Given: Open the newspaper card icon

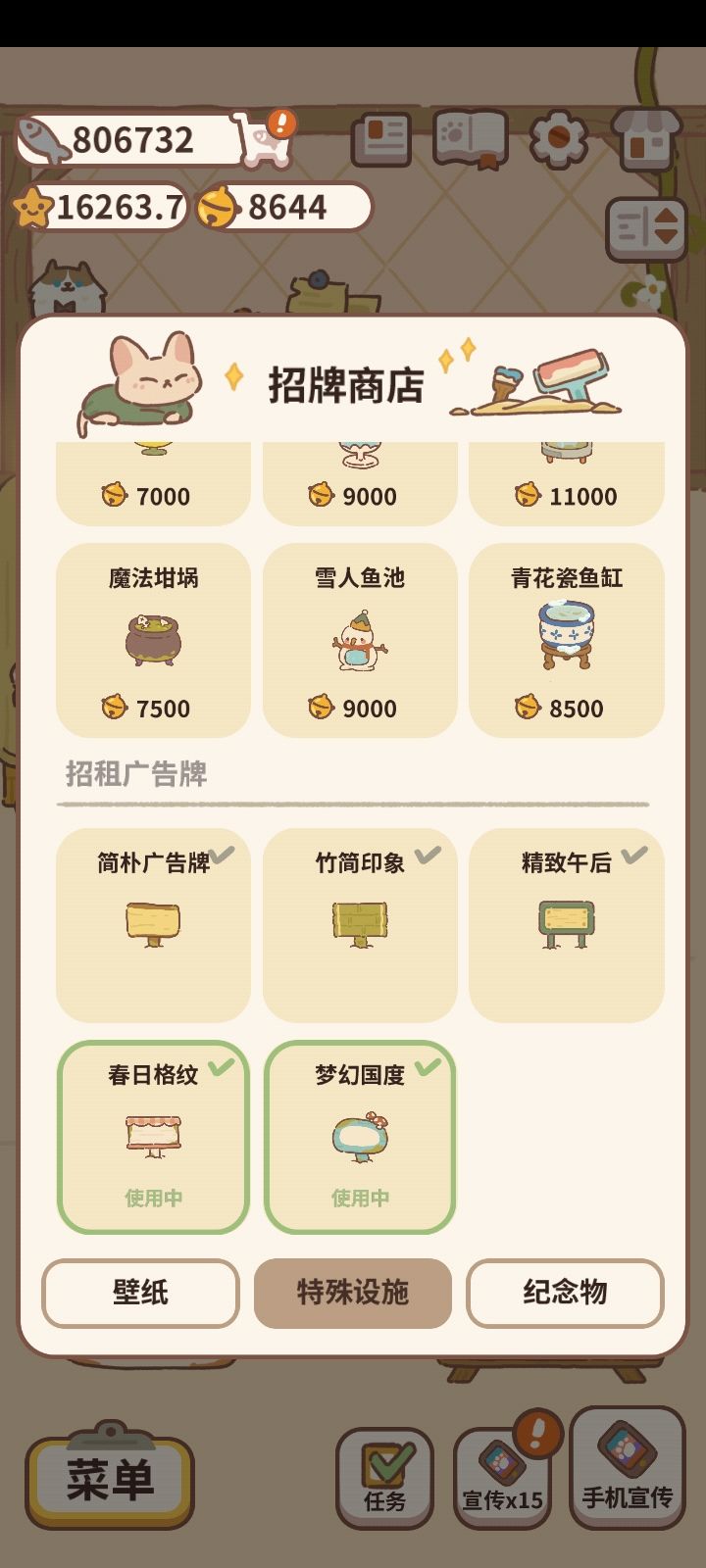Looking at the screenshot, I should click(x=381, y=139).
